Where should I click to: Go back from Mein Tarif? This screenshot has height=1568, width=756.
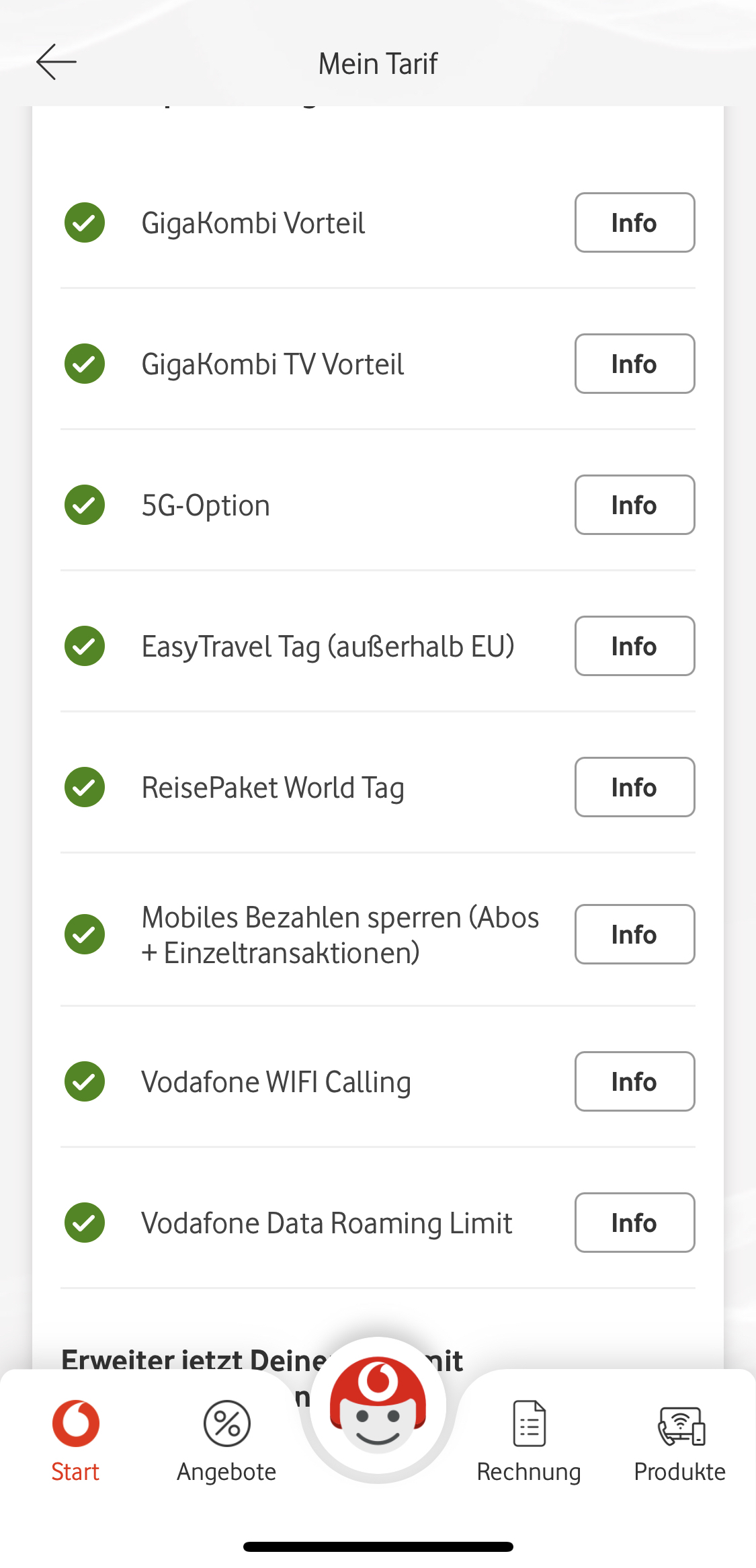[56, 63]
